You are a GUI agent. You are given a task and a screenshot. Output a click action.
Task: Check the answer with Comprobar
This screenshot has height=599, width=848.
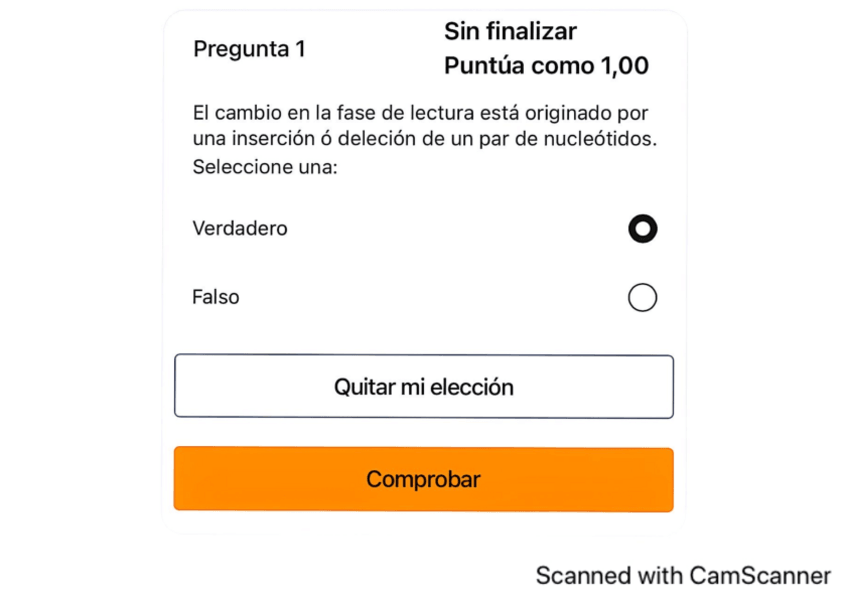423,479
